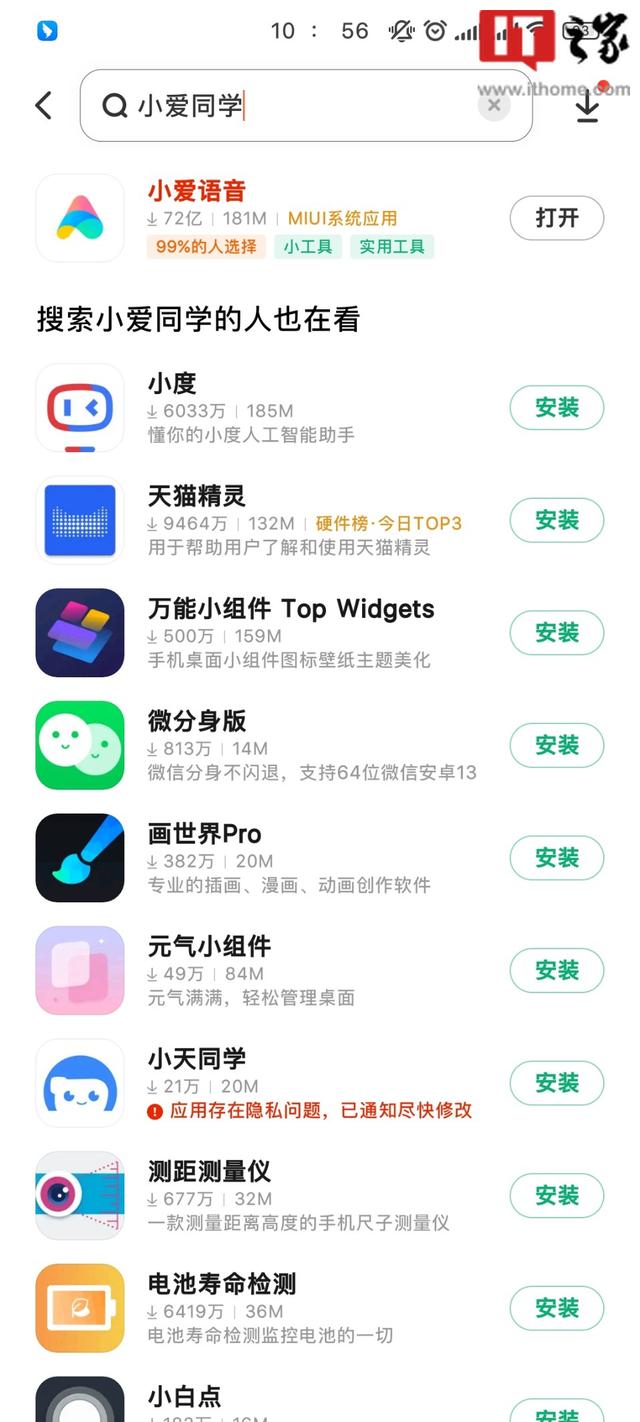
Task: Open the 小爱语音 app
Action: click(x=556, y=218)
